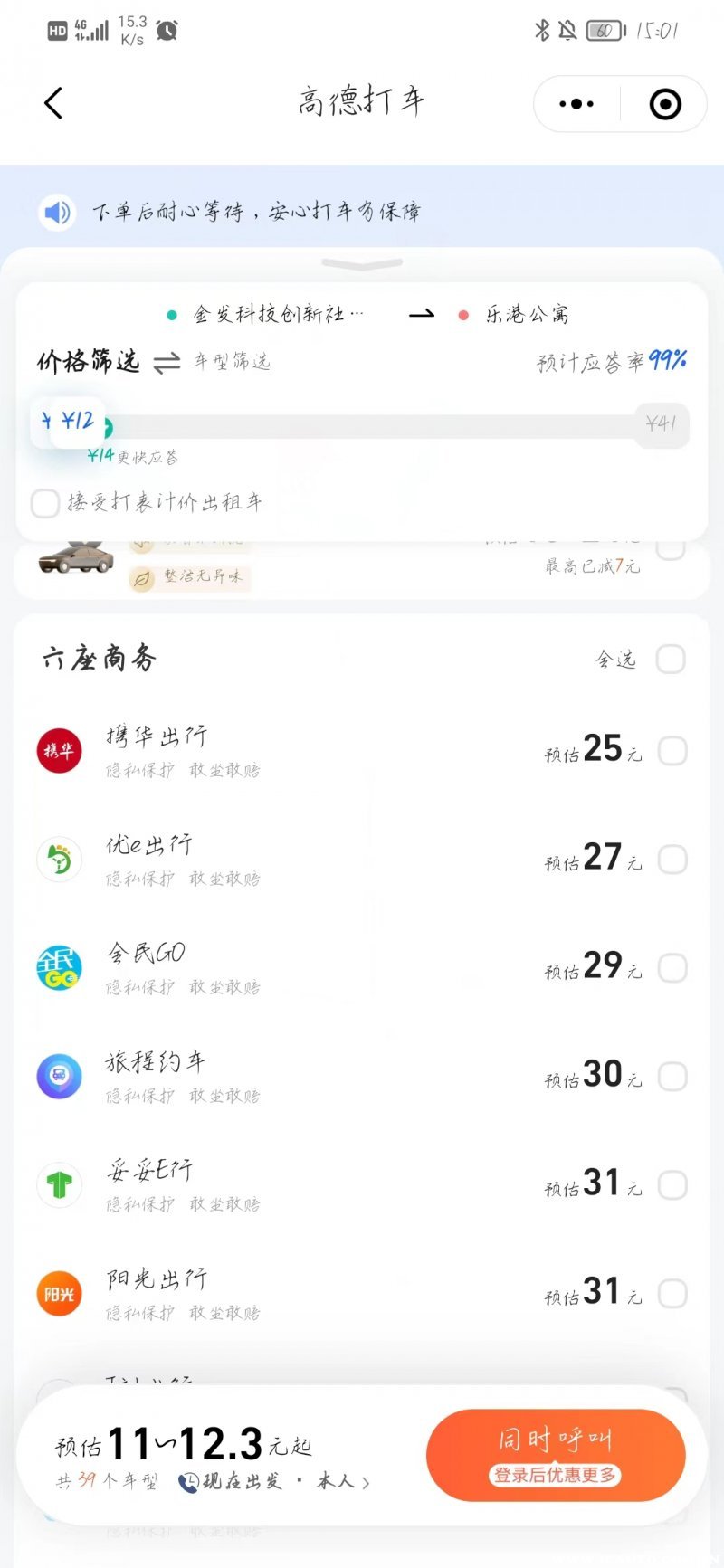Add 阳光出行 to selection

(672, 1294)
